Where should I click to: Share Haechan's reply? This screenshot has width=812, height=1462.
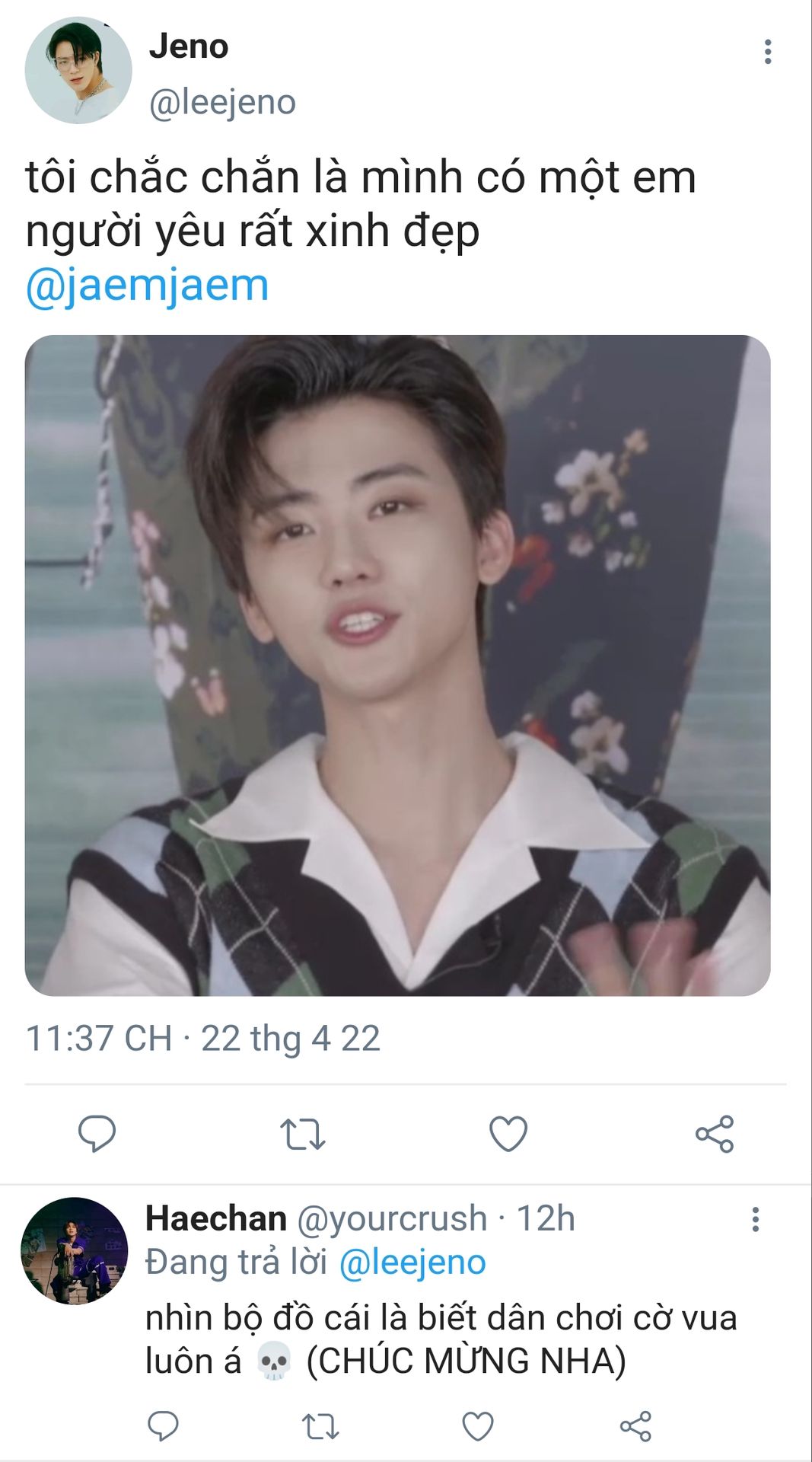point(635,1425)
